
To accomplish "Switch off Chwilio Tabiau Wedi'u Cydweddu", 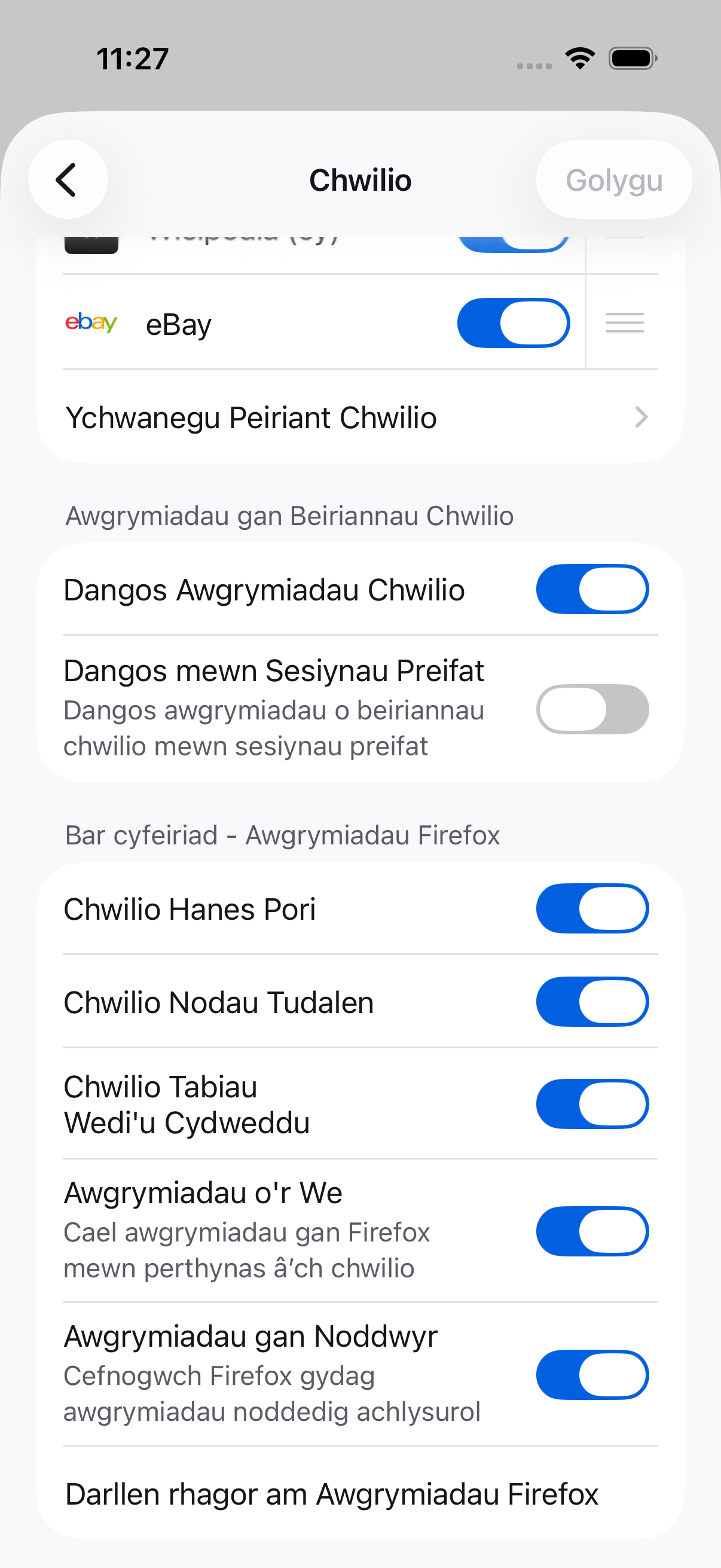I will point(592,1104).
